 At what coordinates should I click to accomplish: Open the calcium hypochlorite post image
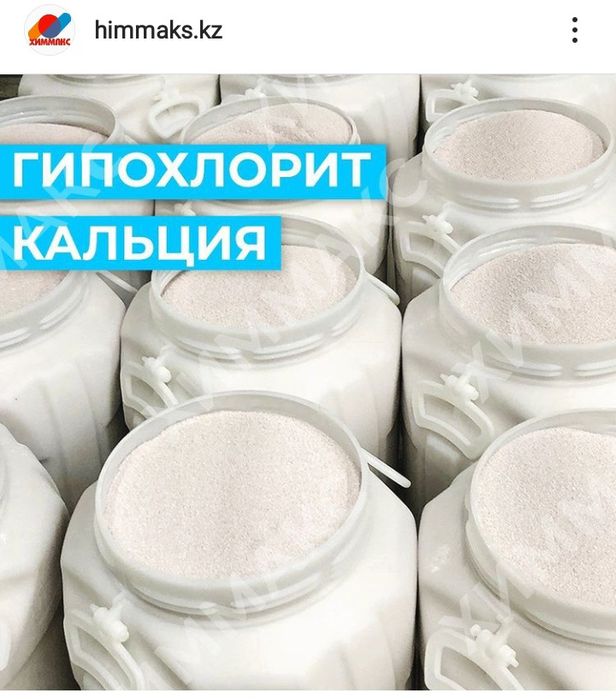[308, 382]
